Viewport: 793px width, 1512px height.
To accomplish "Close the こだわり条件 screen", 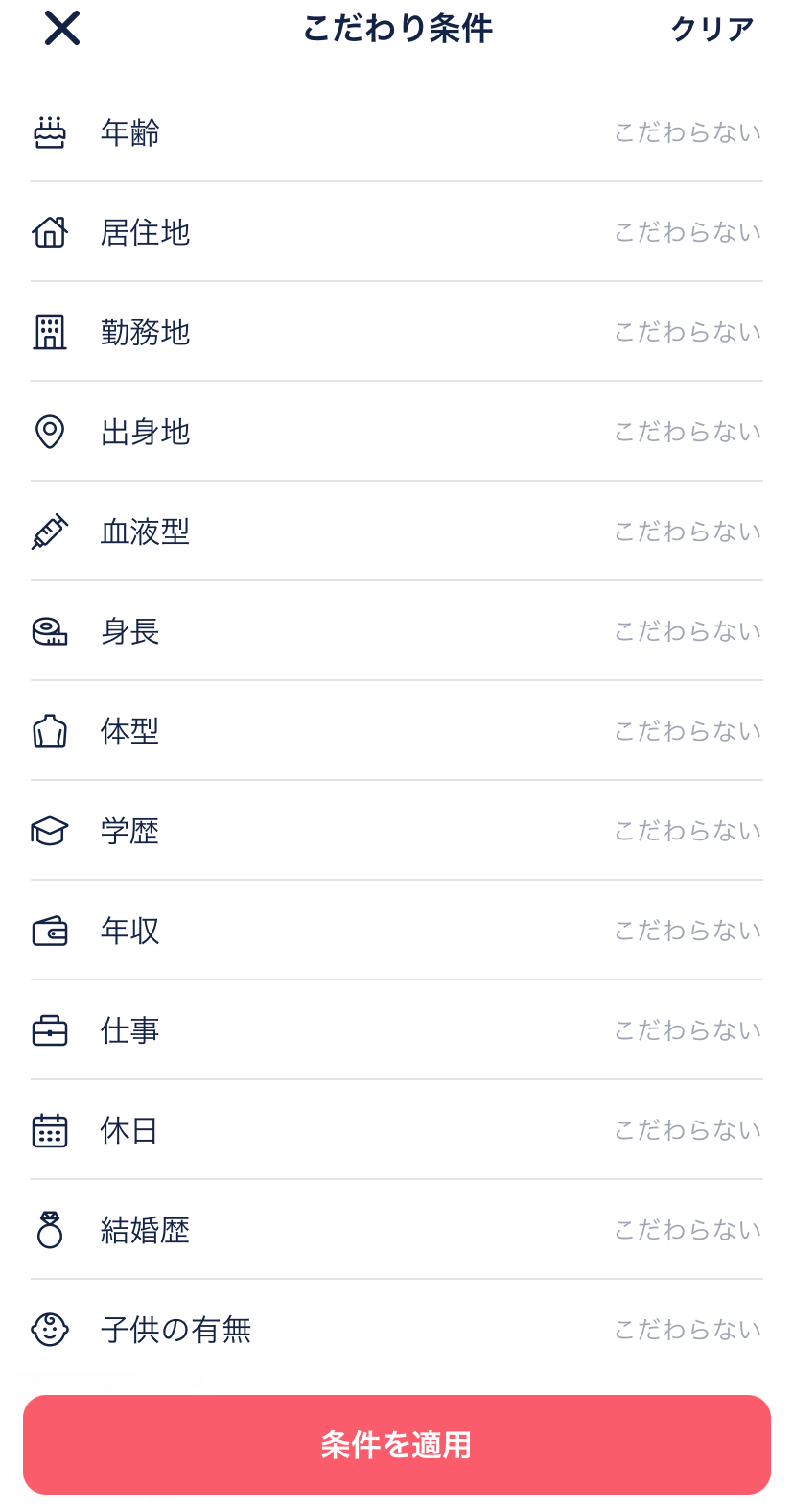I will 61,29.
